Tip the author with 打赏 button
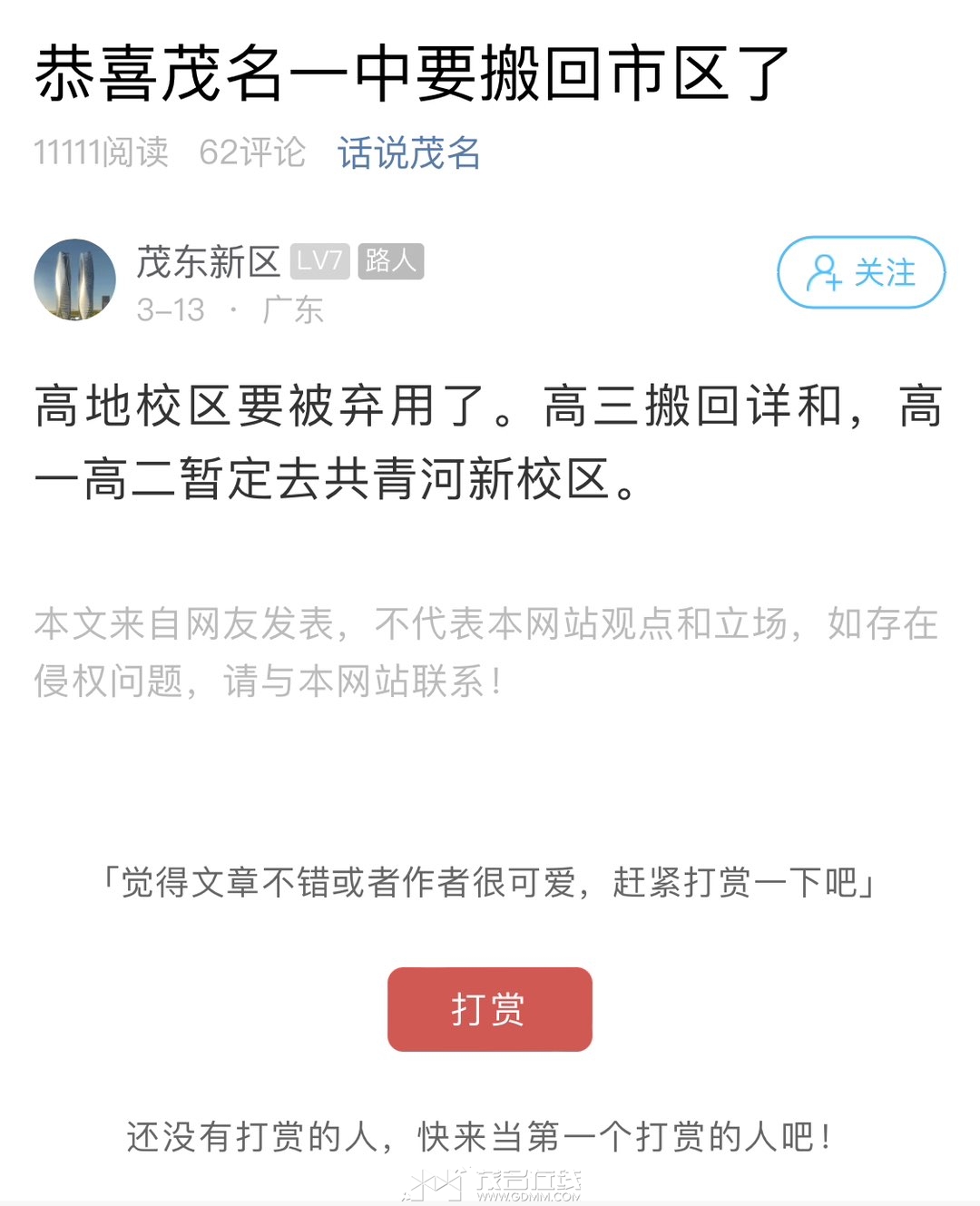 489,1009
